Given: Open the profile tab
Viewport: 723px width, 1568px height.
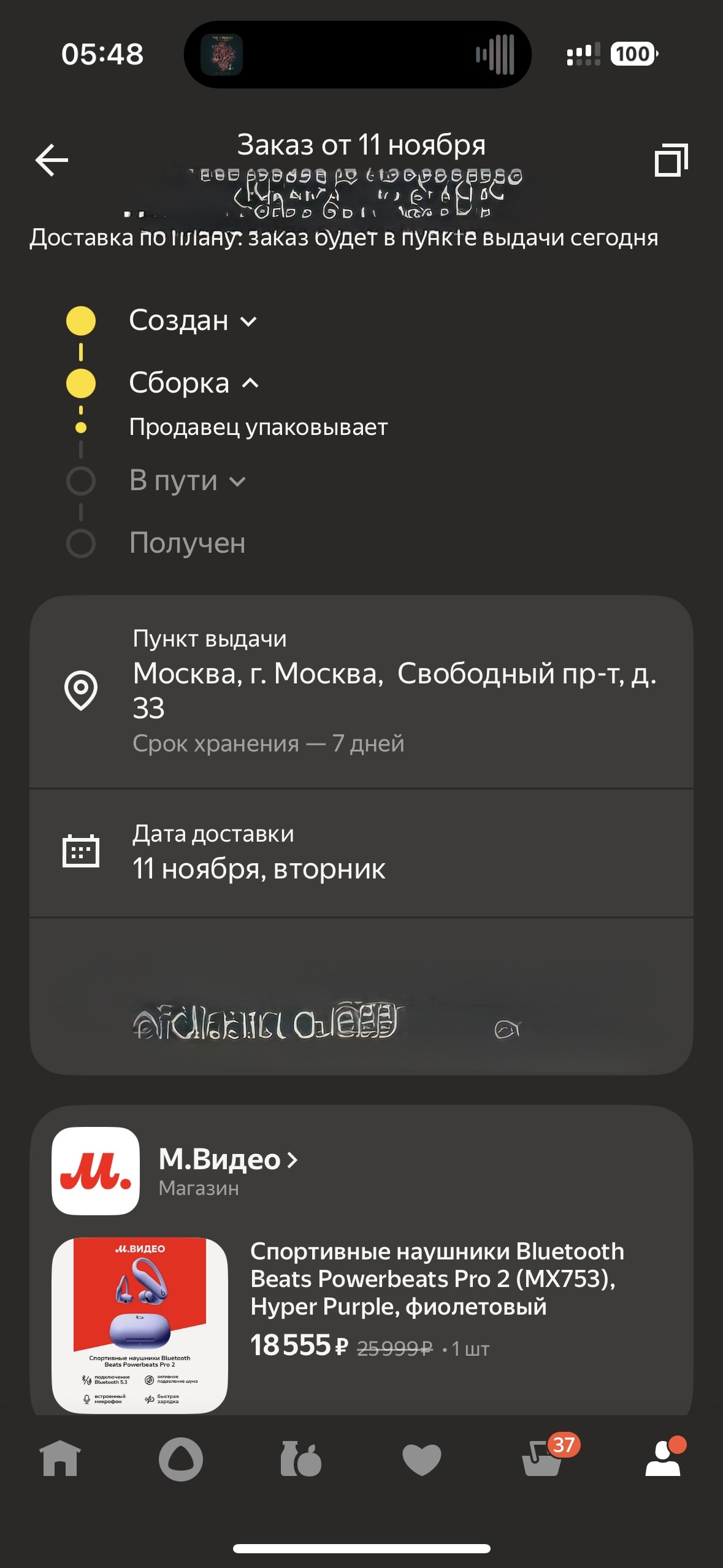Looking at the screenshot, I should [664, 1459].
